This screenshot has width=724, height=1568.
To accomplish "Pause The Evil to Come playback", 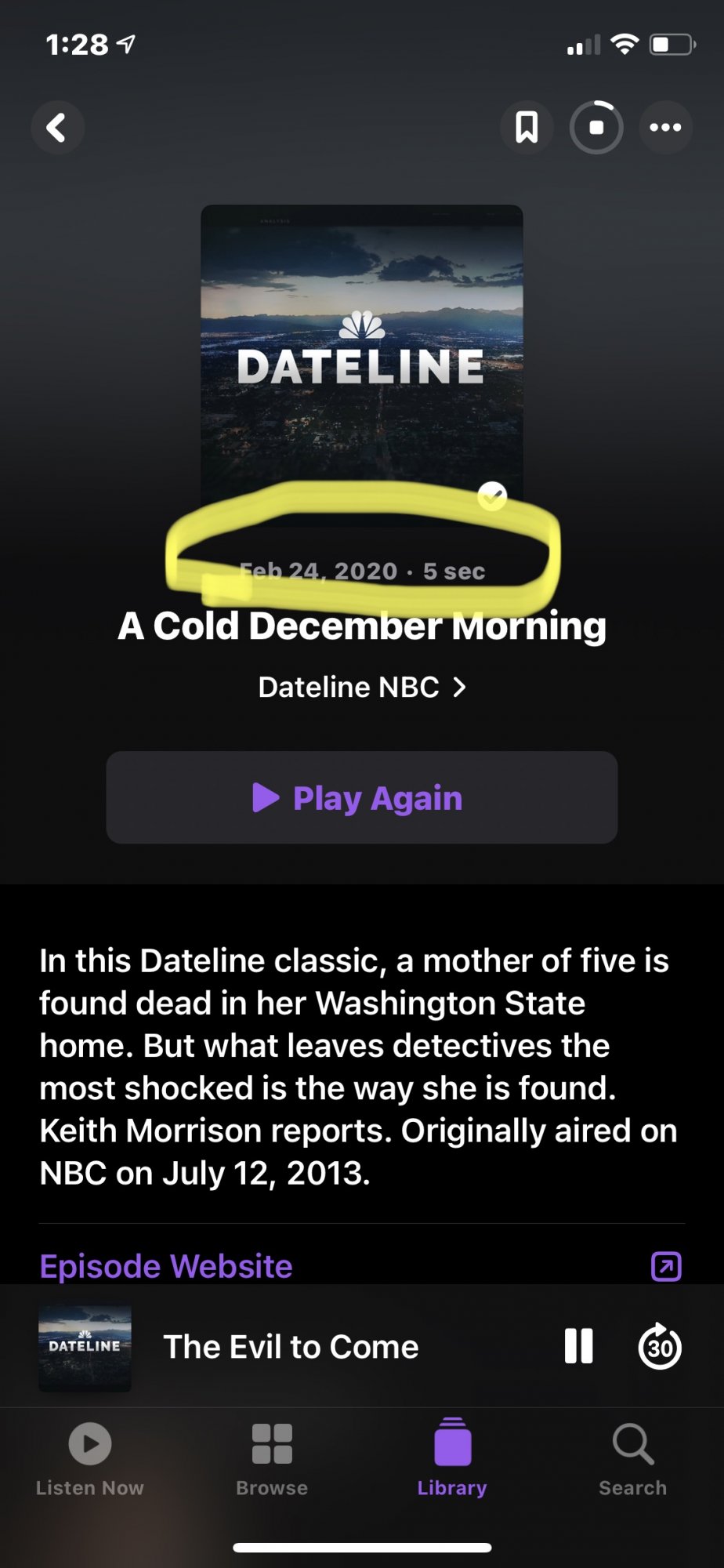I will point(578,1346).
